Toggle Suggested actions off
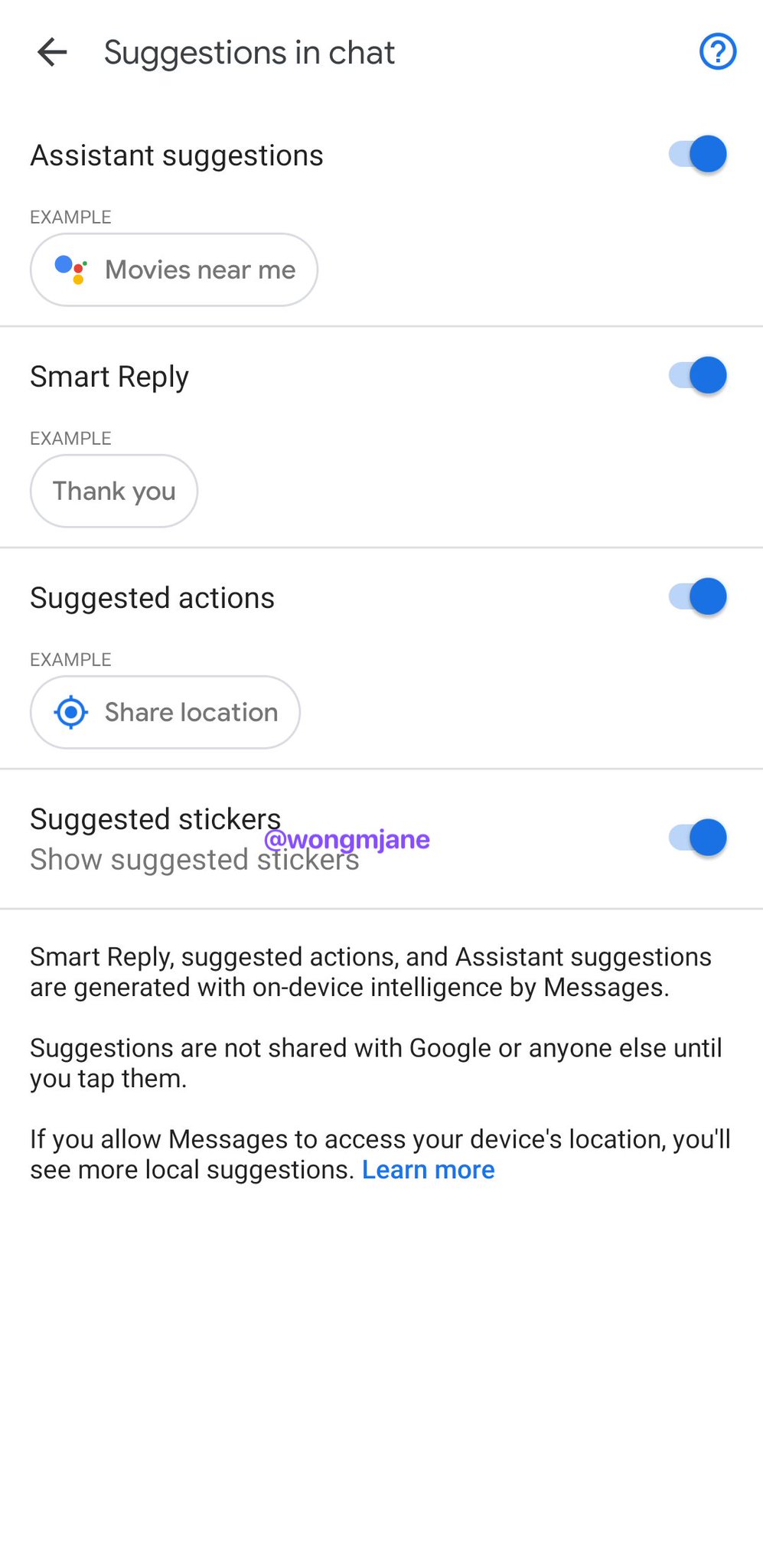 pos(697,596)
